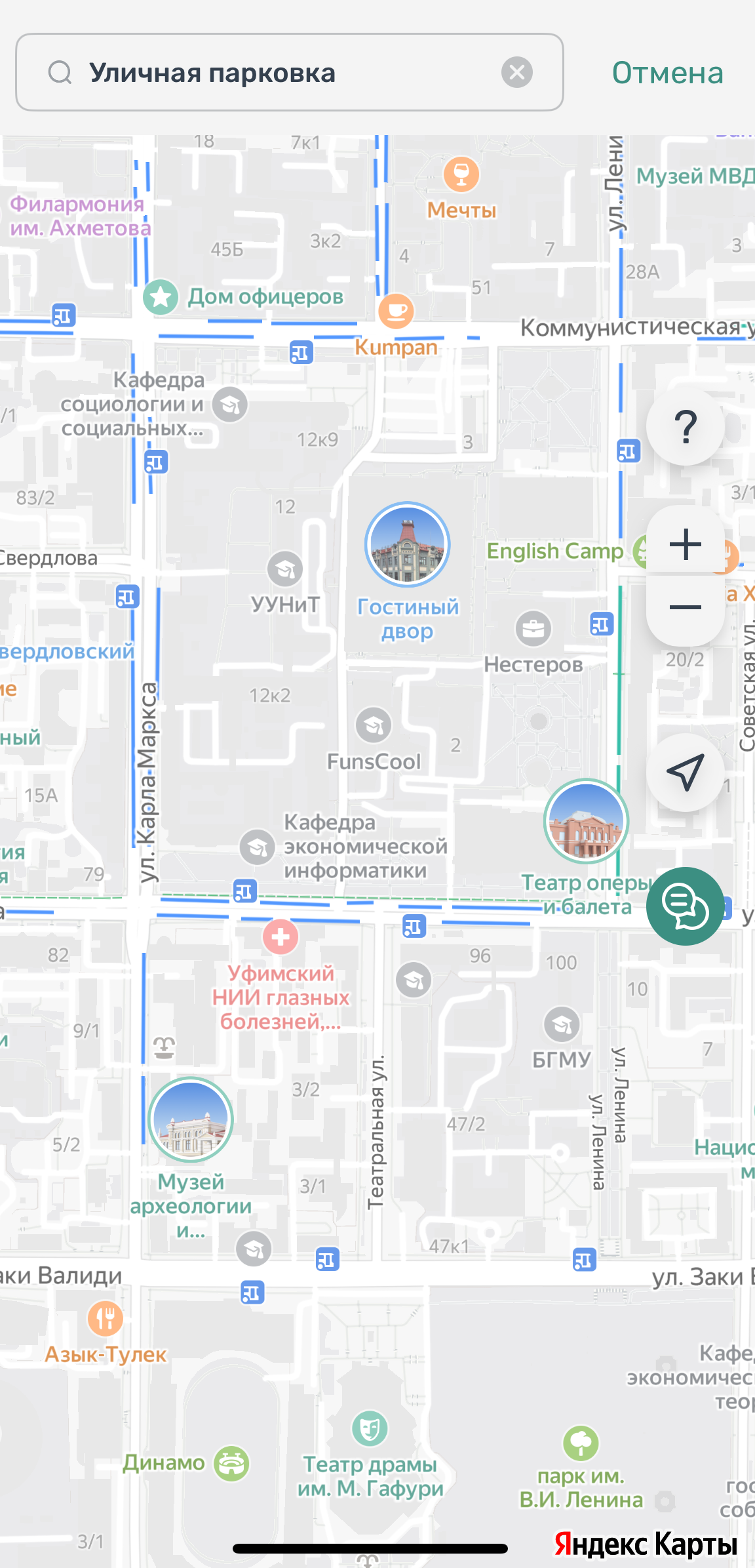The height and width of the screenshot is (1568, 755).
Task: Open the question mark help button
Action: [x=685, y=427]
